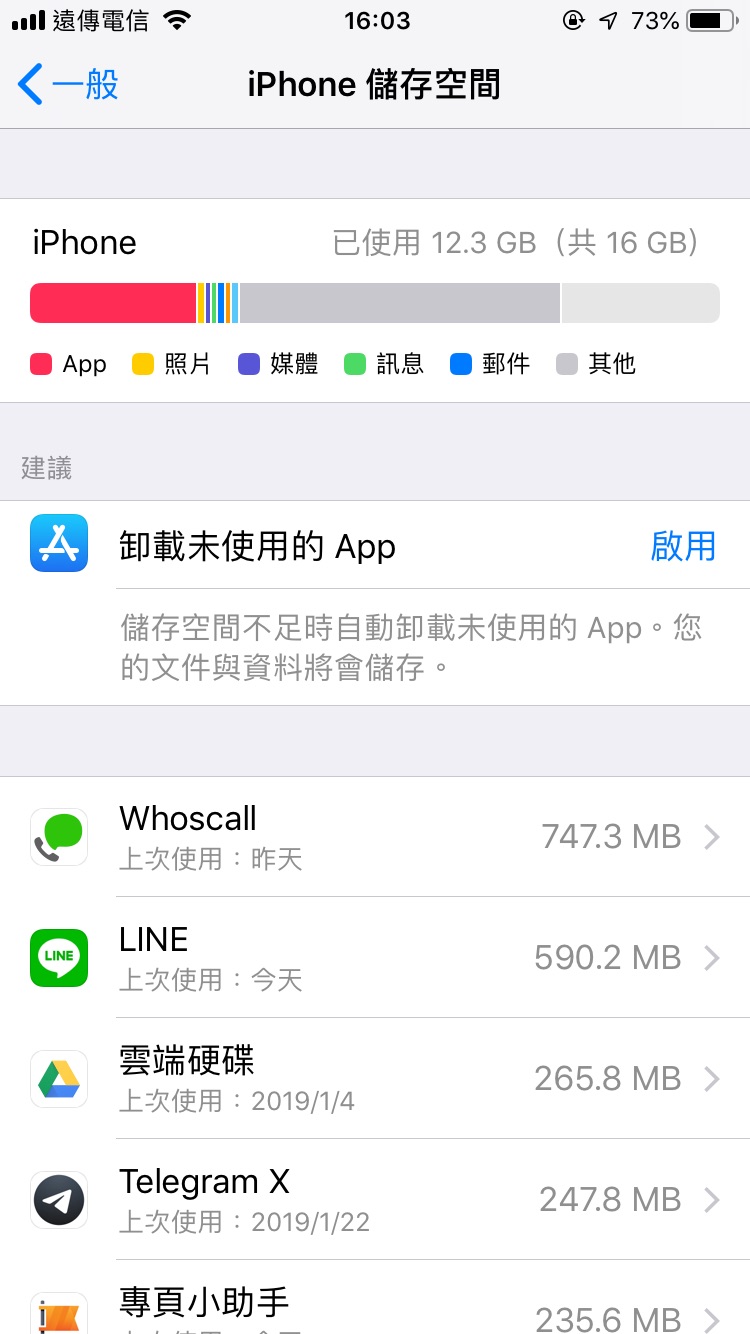Enable 卸載未使用的 App by tapping 啟用
Screen dimensions: 750x1334
coord(684,545)
